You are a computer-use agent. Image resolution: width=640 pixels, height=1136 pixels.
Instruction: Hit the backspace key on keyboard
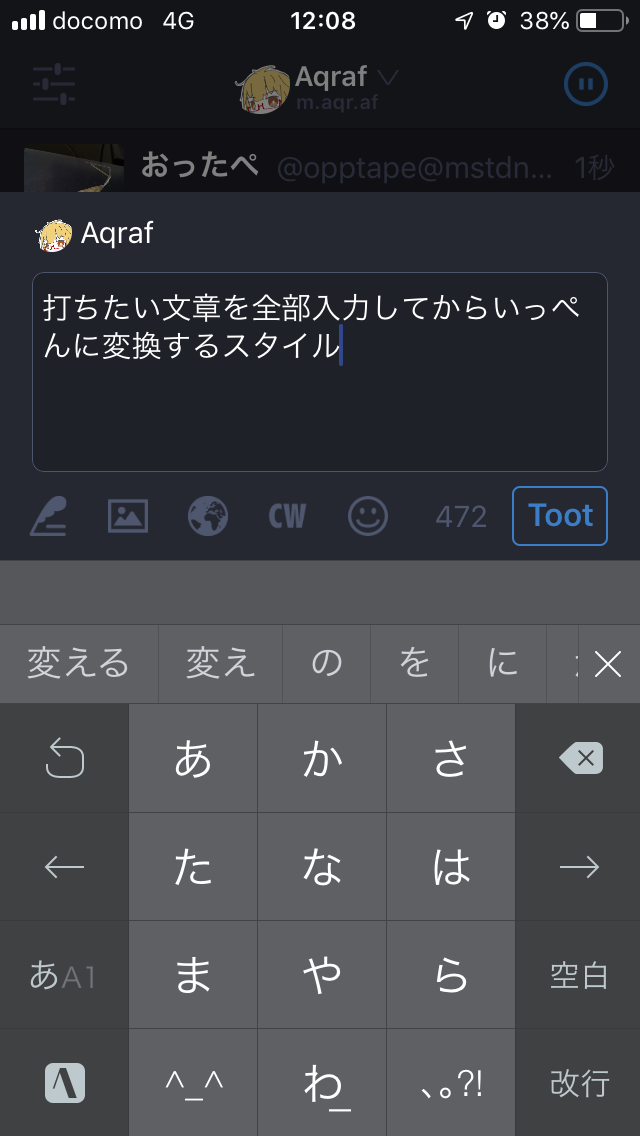click(578, 759)
